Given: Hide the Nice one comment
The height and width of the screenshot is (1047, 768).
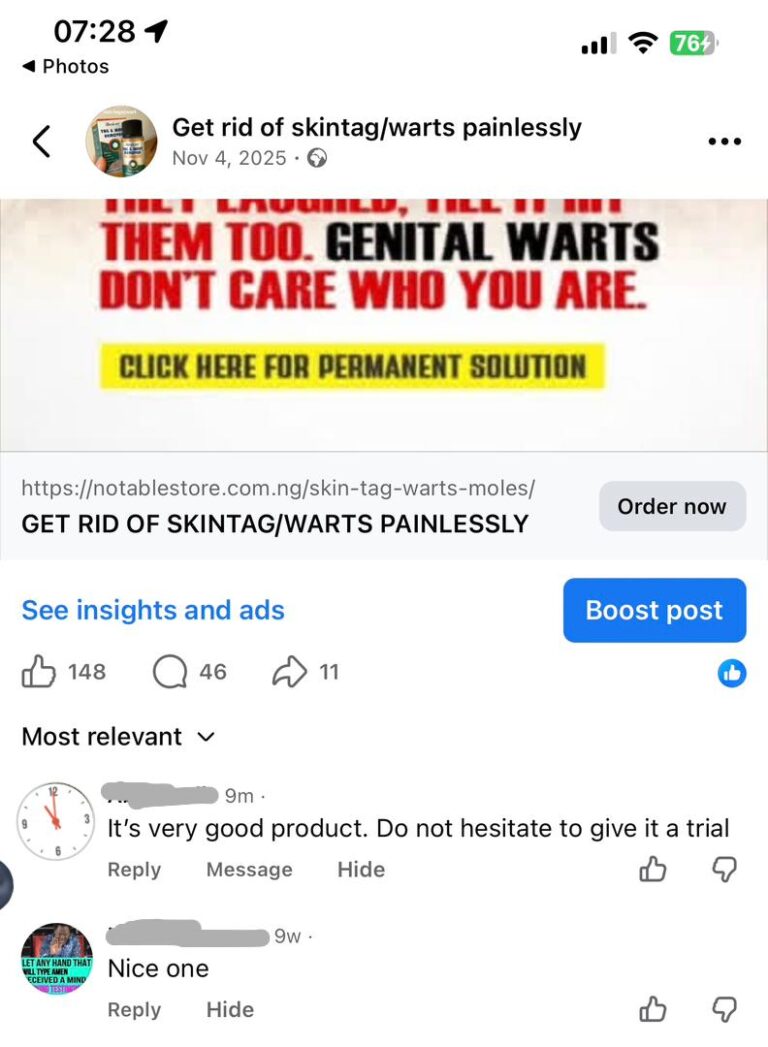Looking at the screenshot, I should pyautogui.click(x=230, y=1010).
